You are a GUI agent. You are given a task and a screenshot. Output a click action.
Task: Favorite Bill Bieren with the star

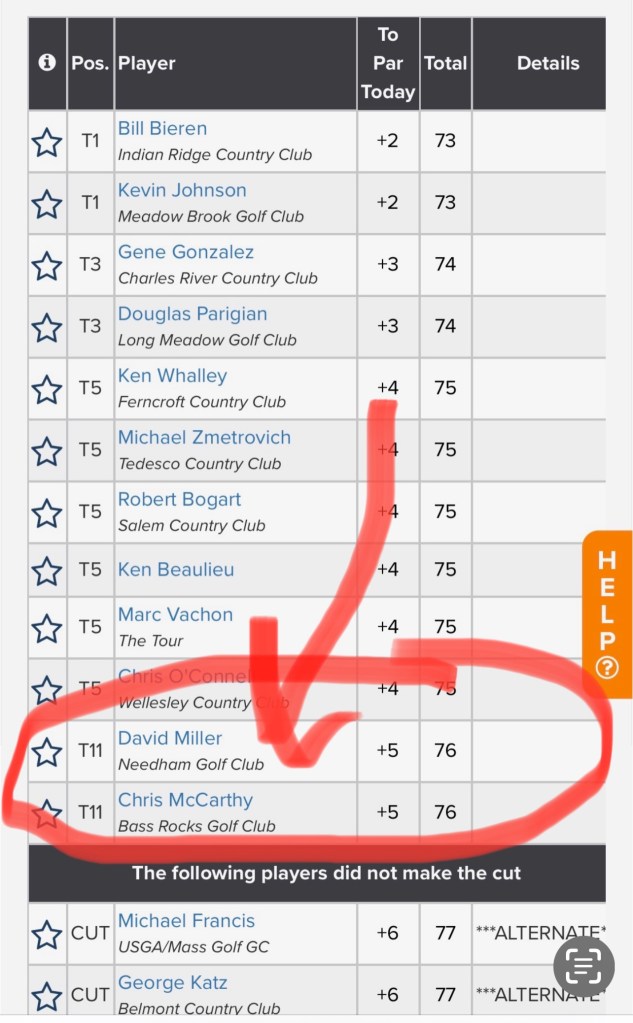pyautogui.click(x=47, y=143)
